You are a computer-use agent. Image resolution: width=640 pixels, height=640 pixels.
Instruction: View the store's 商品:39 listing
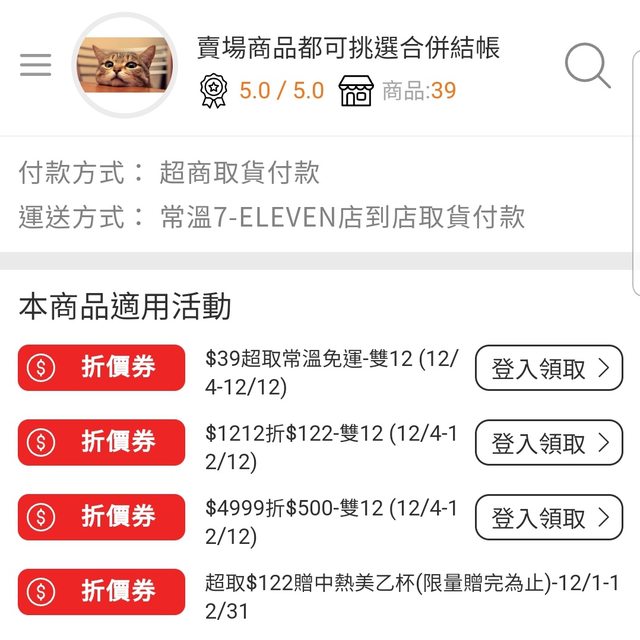click(398, 91)
